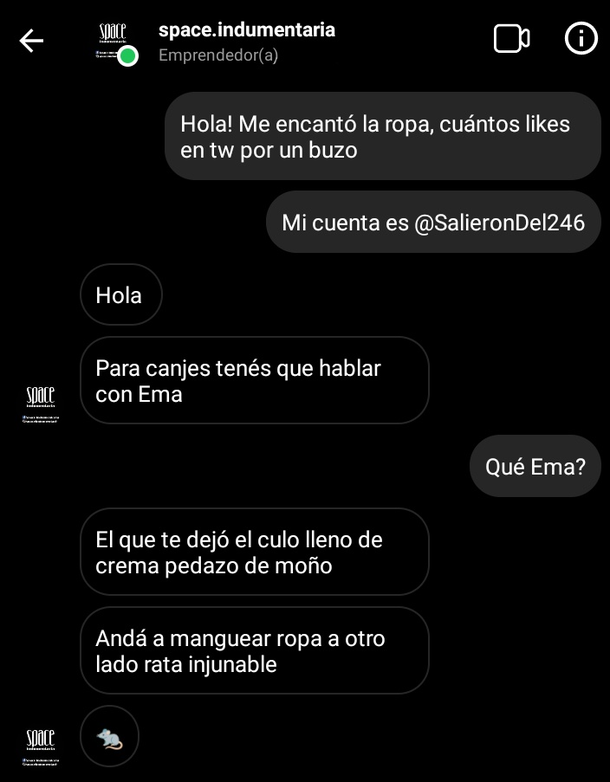The height and width of the screenshot is (782, 610).
Task: Tap the sender avatar beside the rat emoji
Action: click(x=41, y=742)
